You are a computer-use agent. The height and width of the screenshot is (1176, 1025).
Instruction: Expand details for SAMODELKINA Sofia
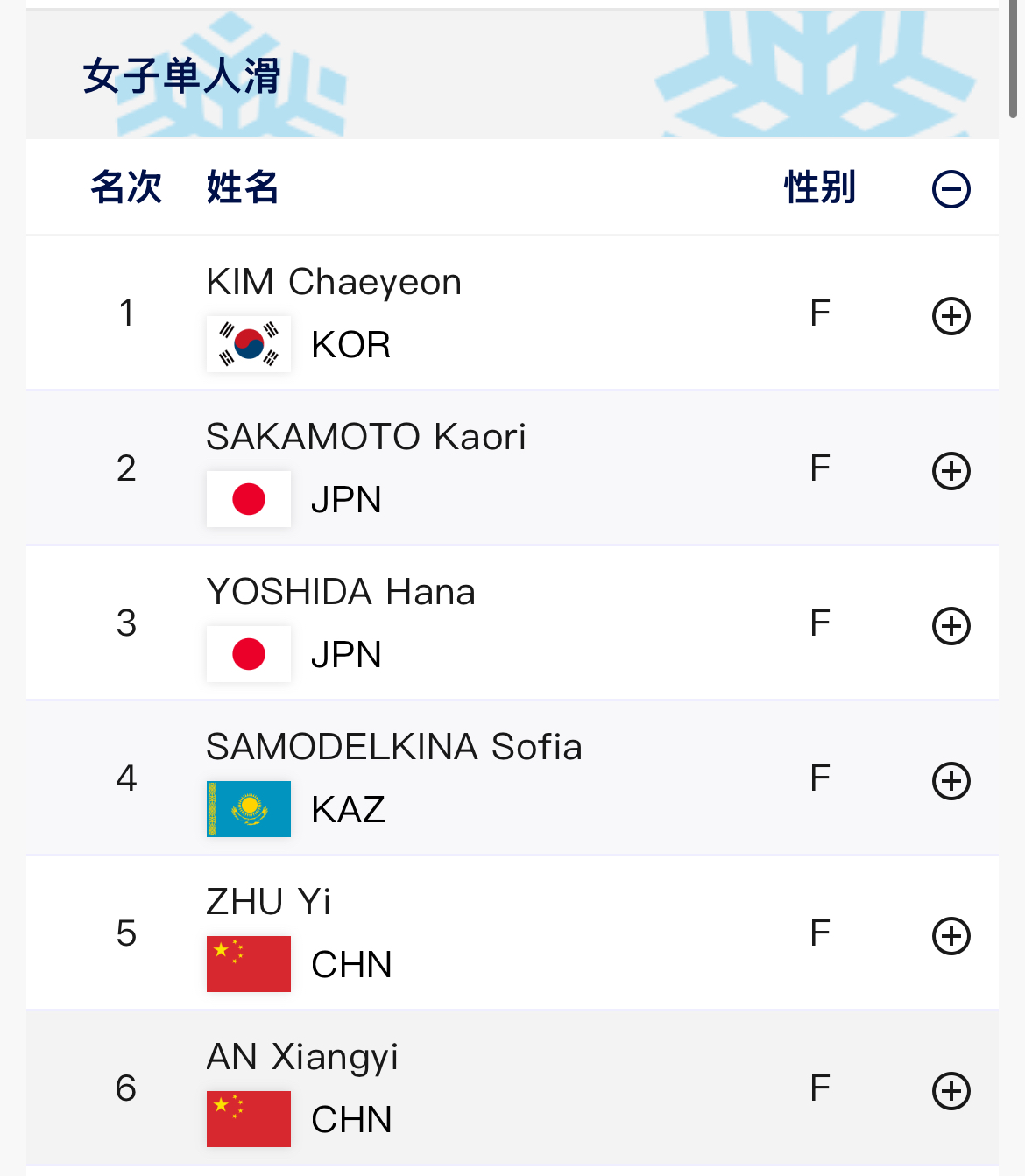pyautogui.click(x=951, y=781)
